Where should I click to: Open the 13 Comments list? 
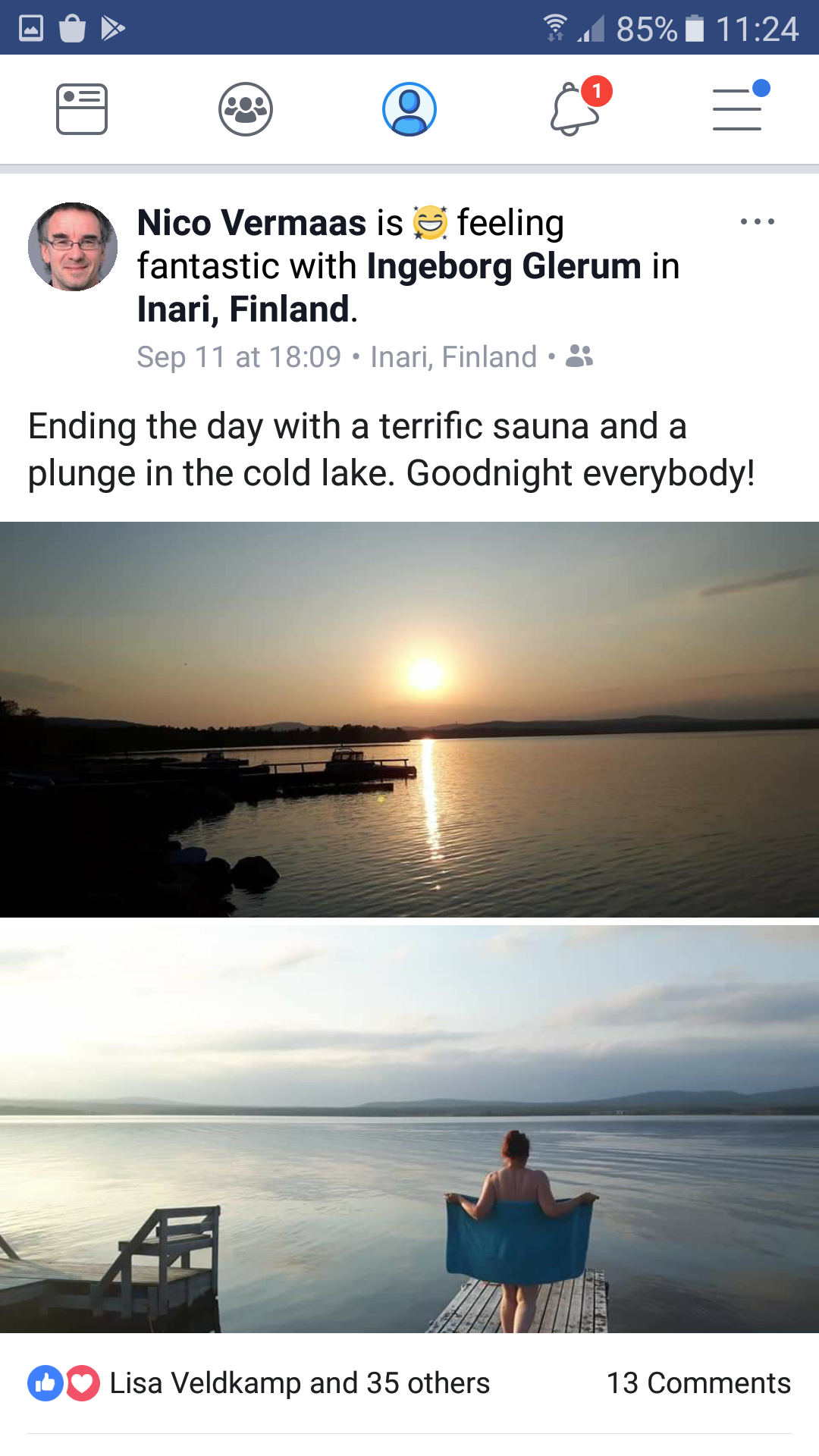pos(698,1383)
